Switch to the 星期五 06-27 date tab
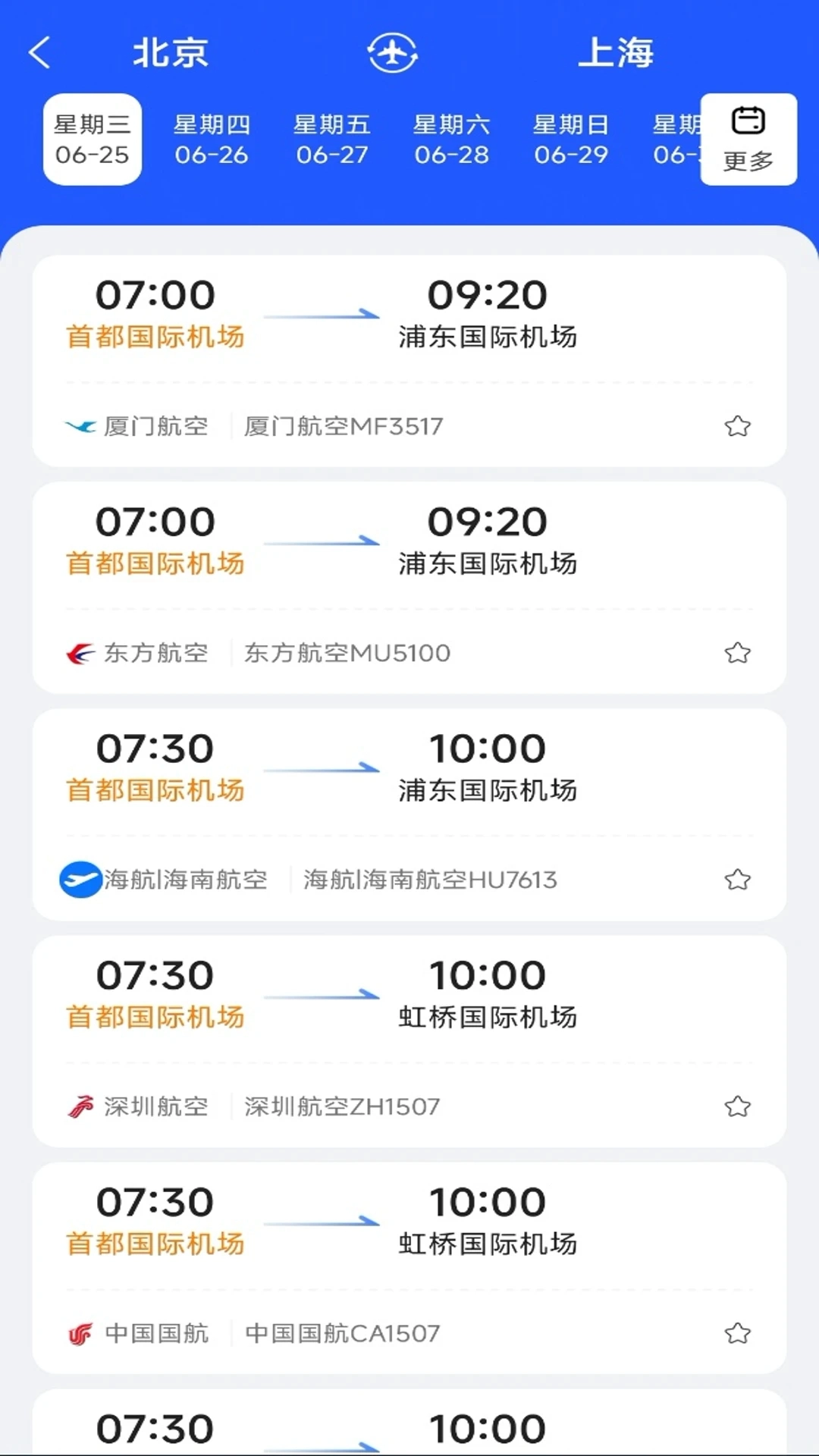819x1456 pixels. [x=333, y=138]
